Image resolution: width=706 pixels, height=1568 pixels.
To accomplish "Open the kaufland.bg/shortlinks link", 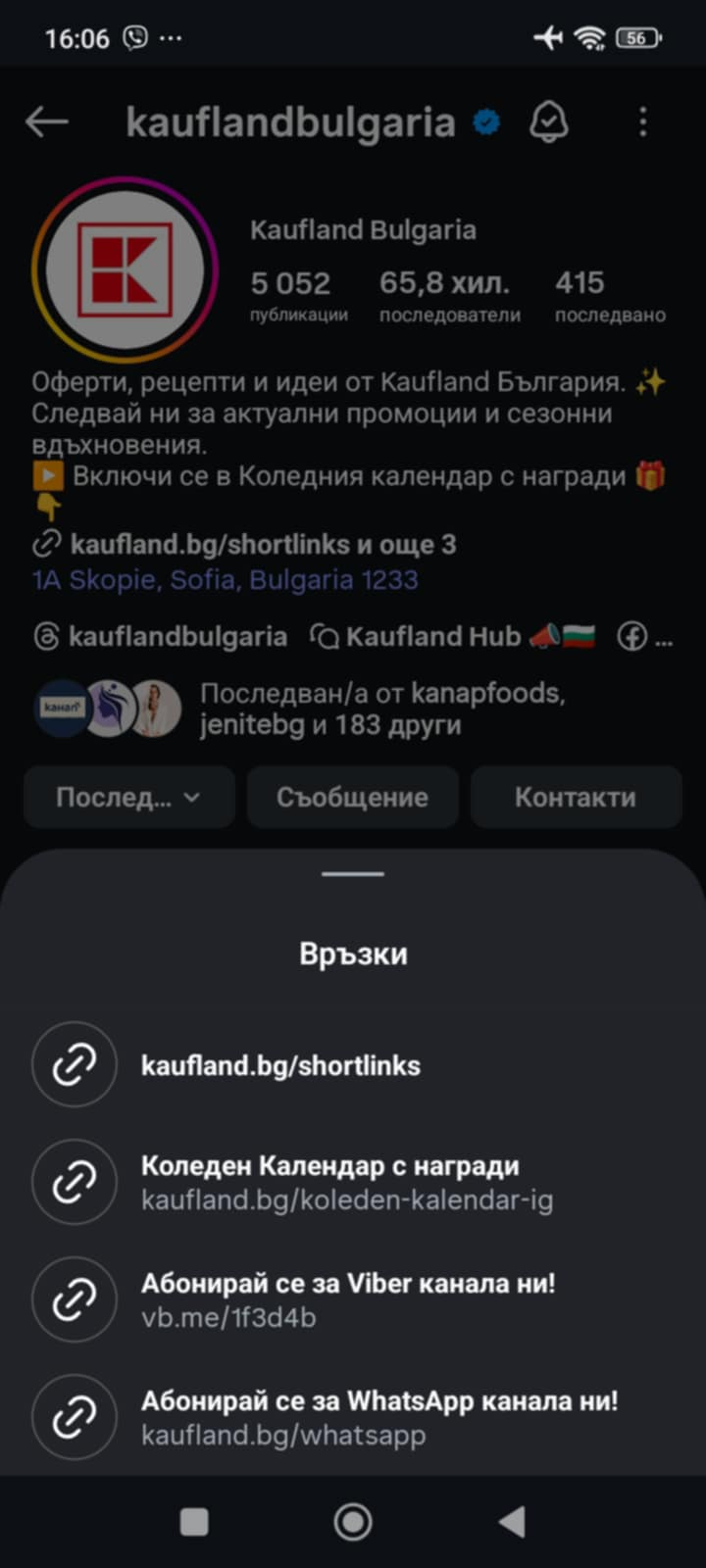I will [280, 1065].
